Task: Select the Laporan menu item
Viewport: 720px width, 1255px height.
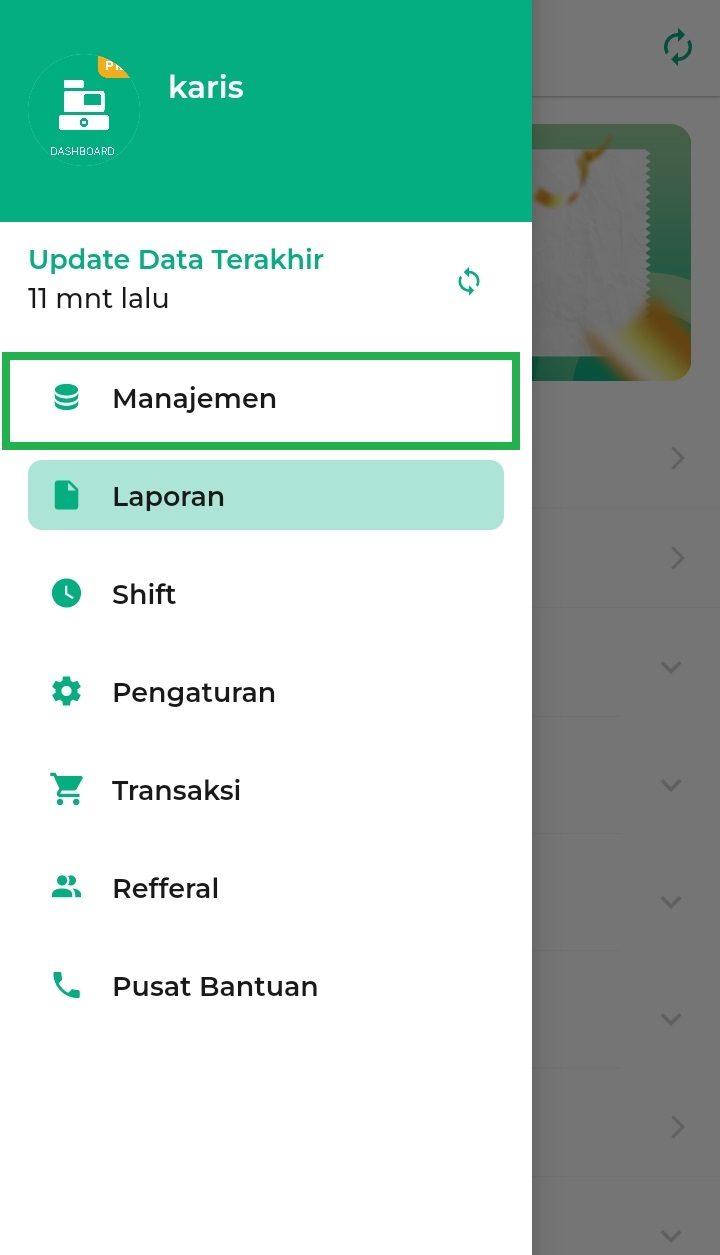Action: (x=265, y=495)
